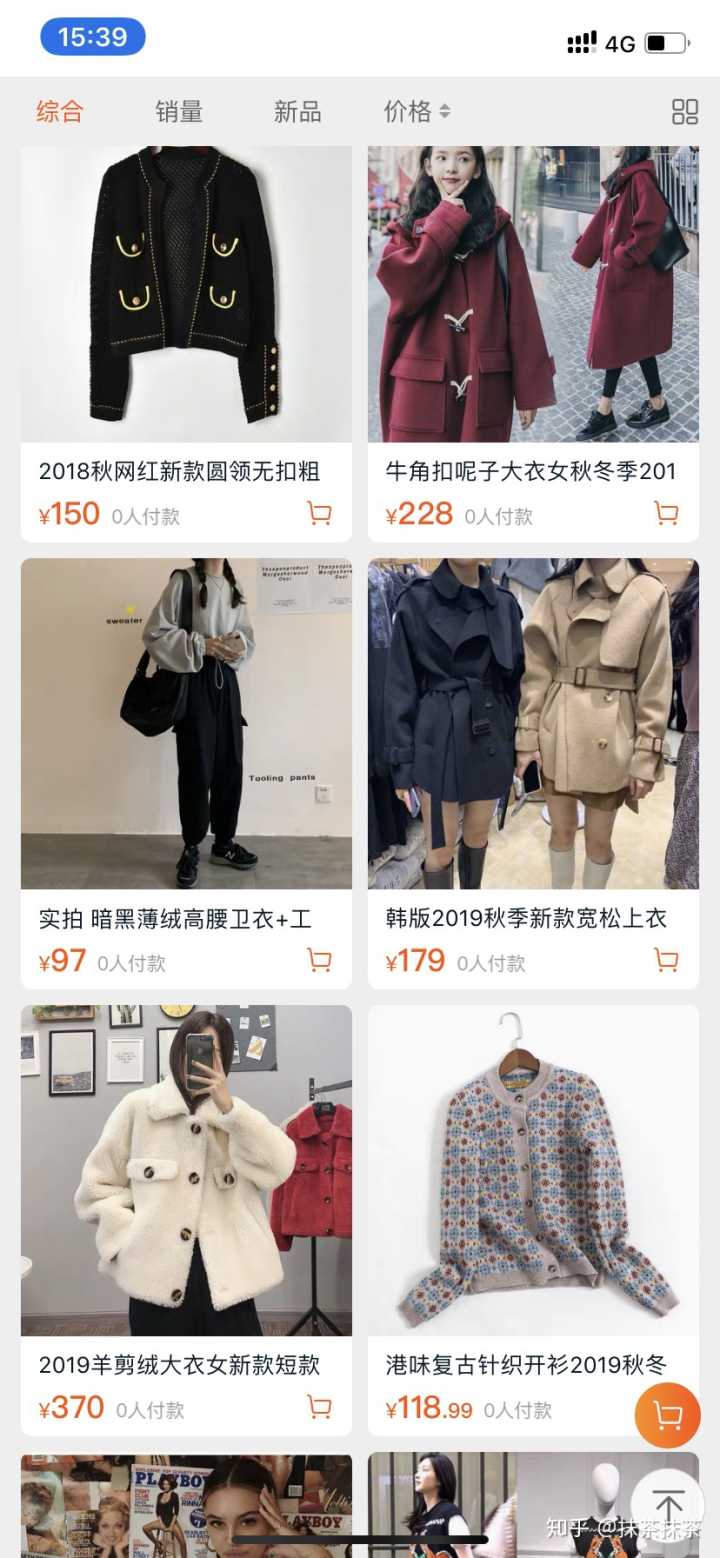The height and width of the screenshot is (1558, 720).
Task: Add the ¥228 red coat to cart
Action: point(666,515)
